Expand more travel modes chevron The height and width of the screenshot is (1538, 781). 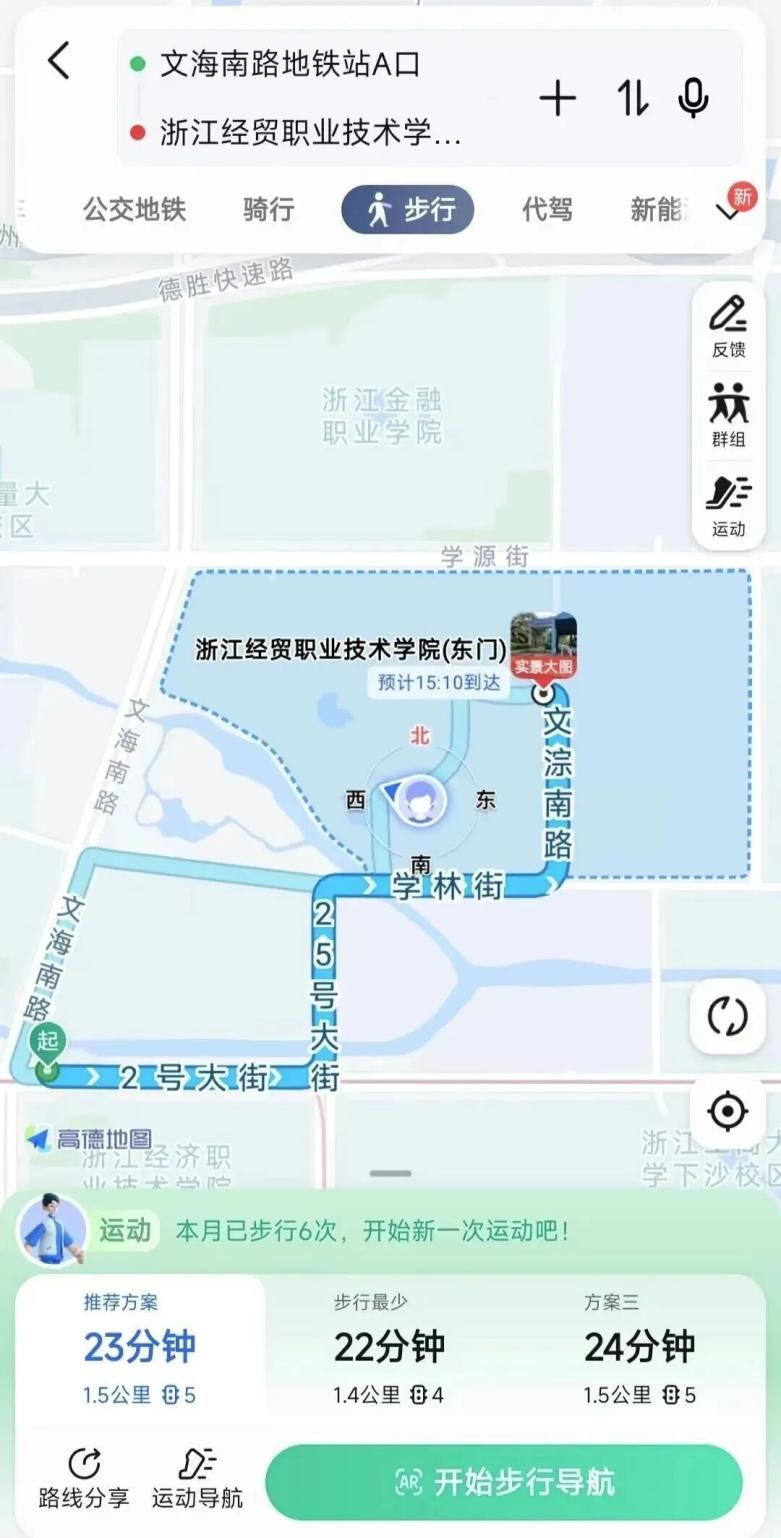pyautogui.click(x=728, y=210)
